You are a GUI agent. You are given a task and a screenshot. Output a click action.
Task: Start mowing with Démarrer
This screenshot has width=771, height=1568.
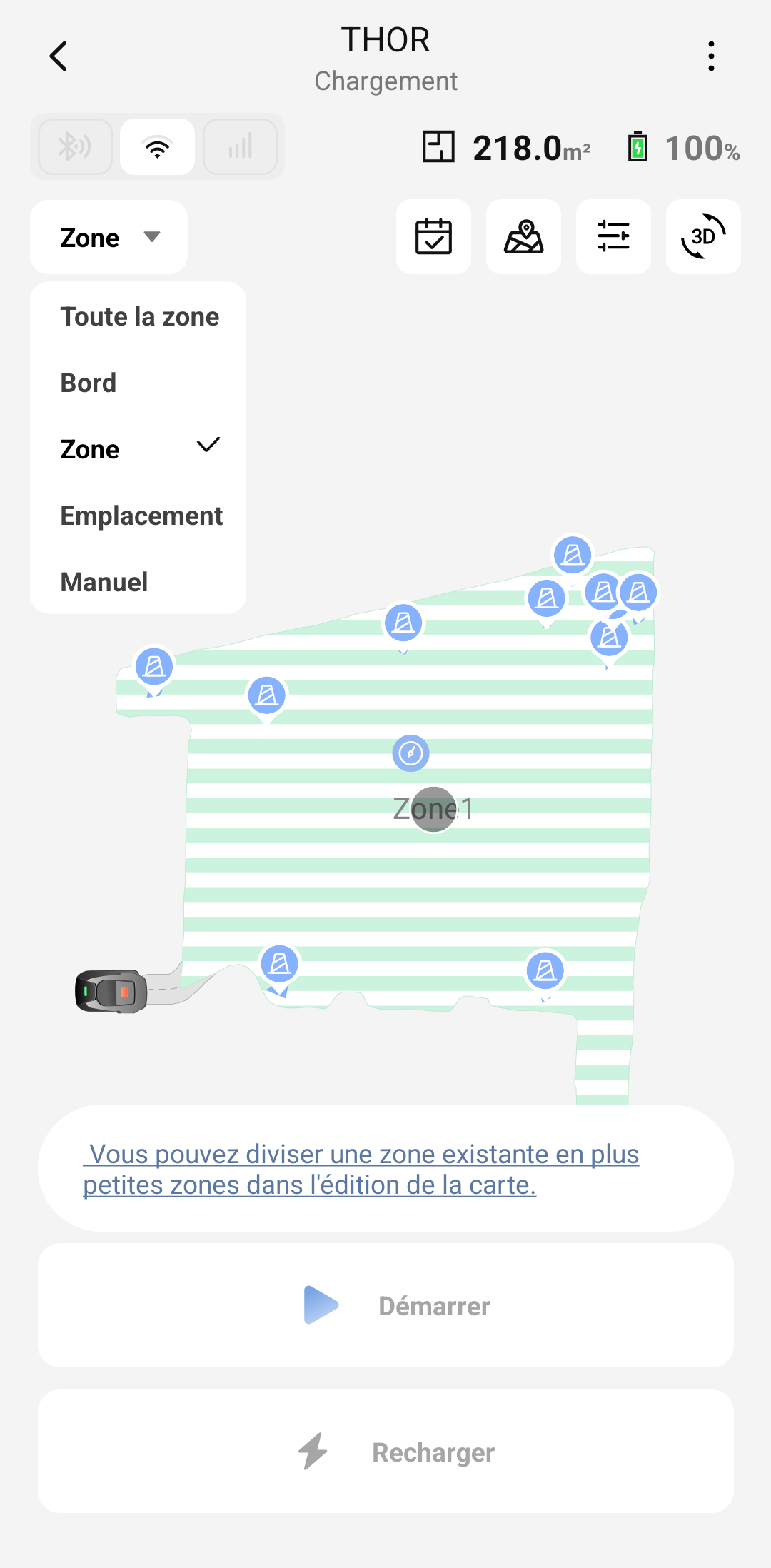(x=385, y=1305)
